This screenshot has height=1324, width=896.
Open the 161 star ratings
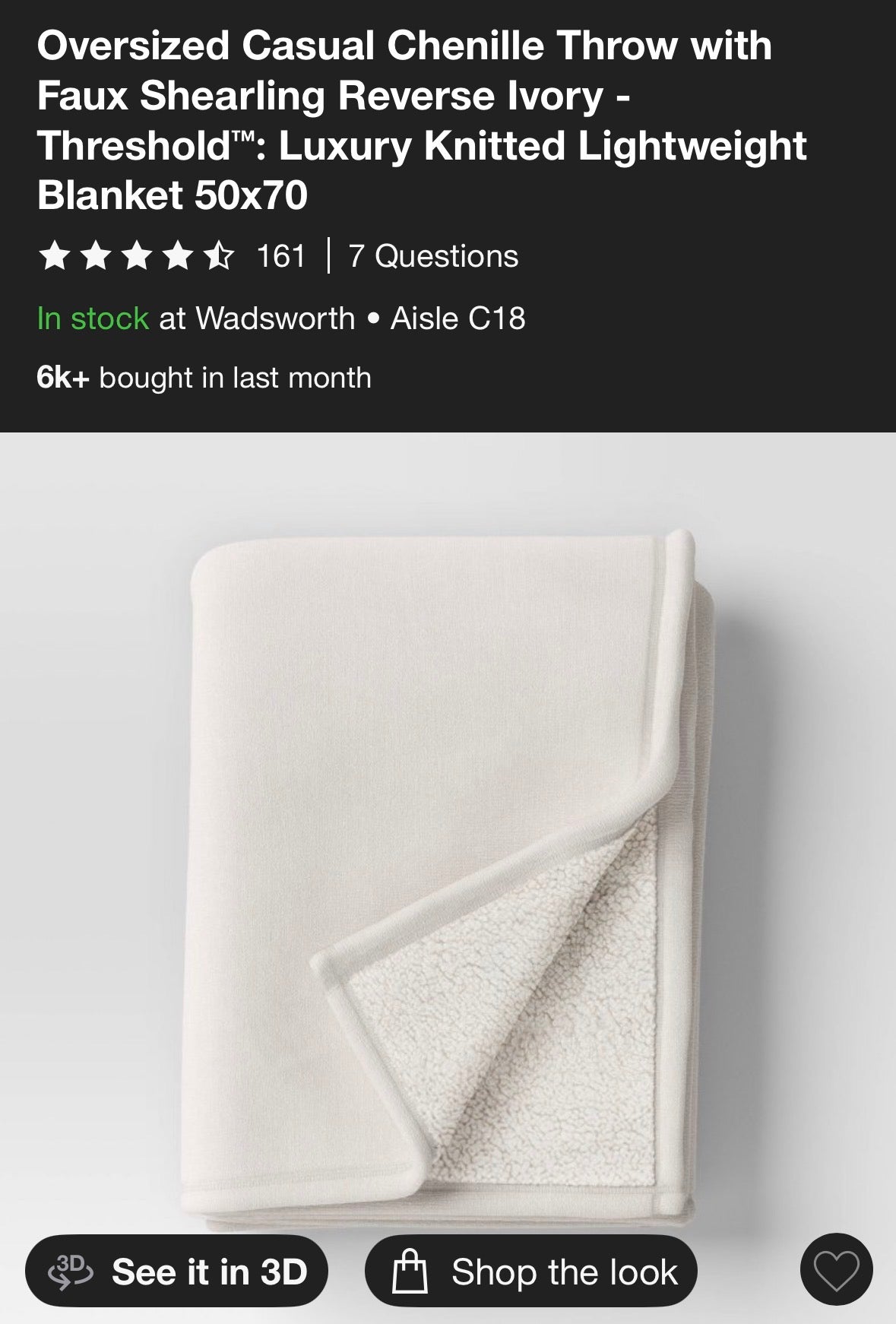pyautogui.click(x=172, y=256)
